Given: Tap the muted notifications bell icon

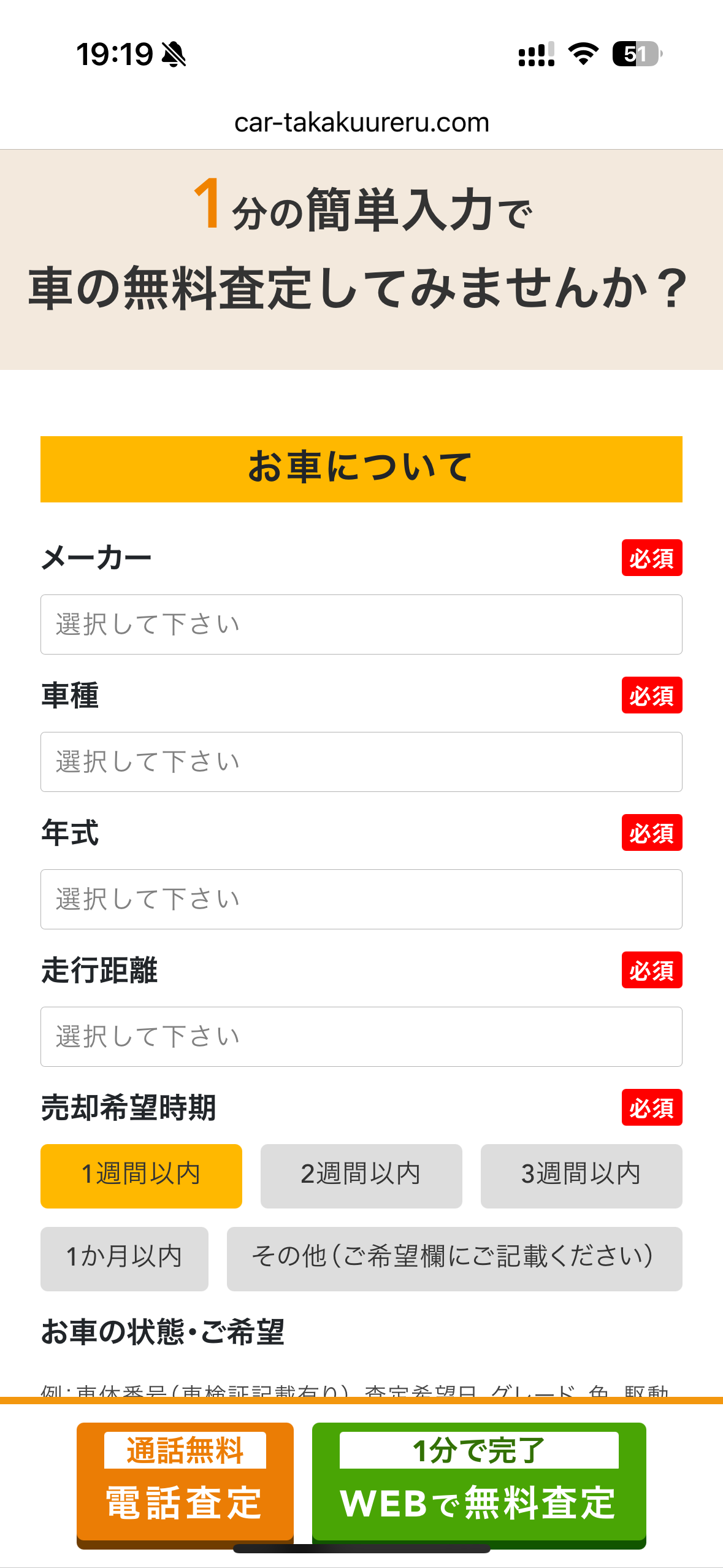Looking at the screenshot, I should tap(173, 55).
